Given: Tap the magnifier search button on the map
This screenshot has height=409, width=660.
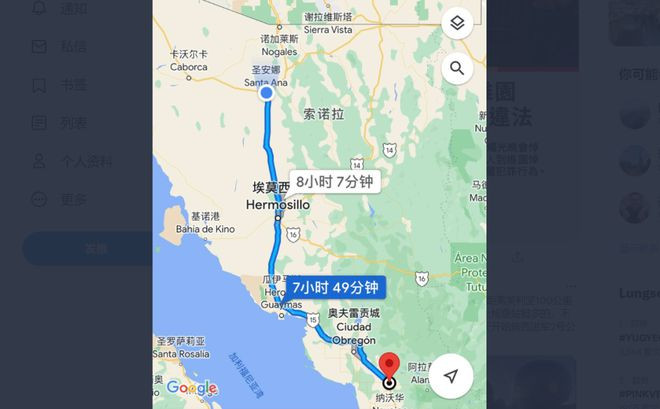Looking at the screenshot, I should coord(457,68).
